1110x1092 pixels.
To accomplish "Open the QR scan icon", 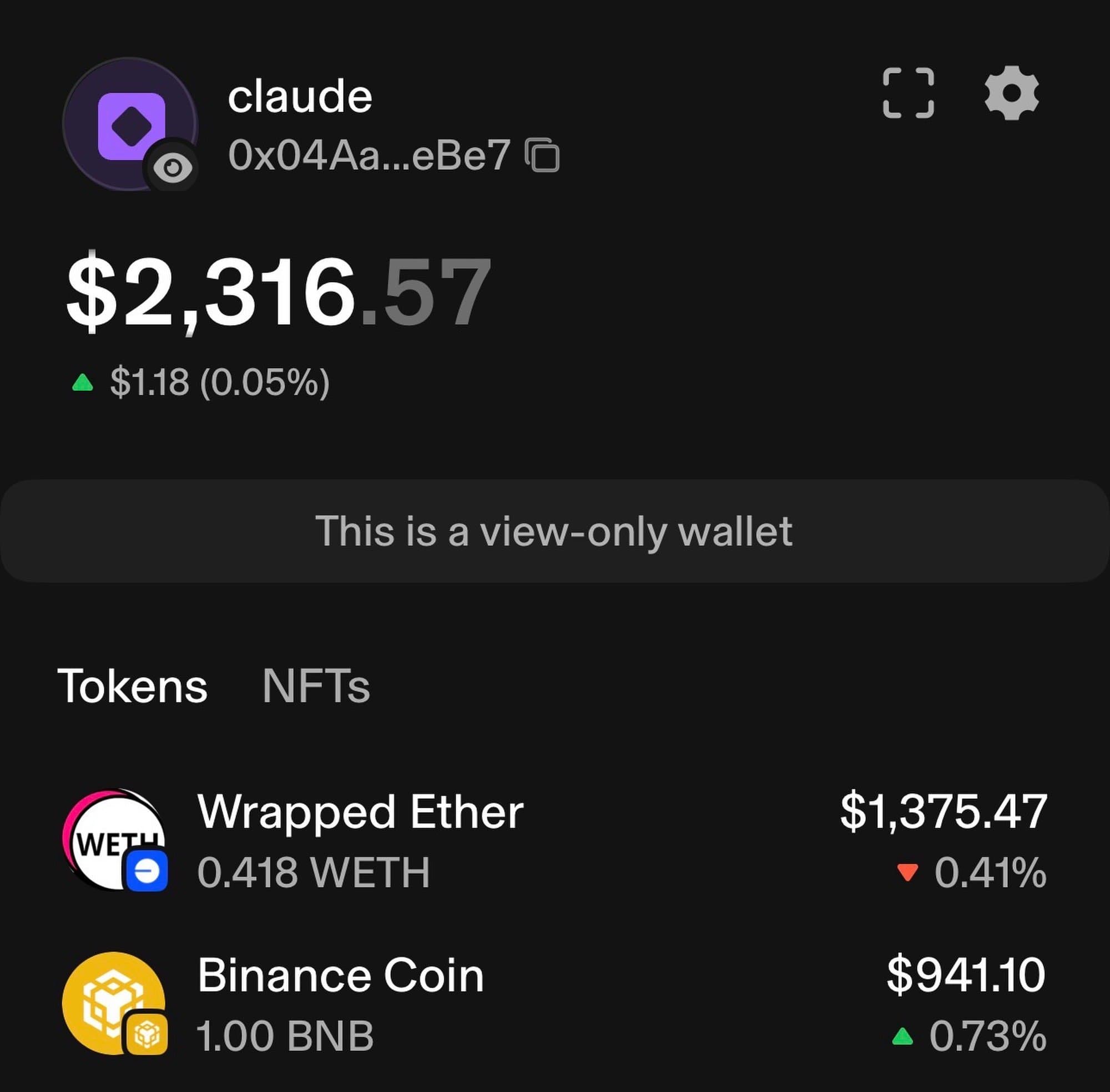I will pos(908,93).
